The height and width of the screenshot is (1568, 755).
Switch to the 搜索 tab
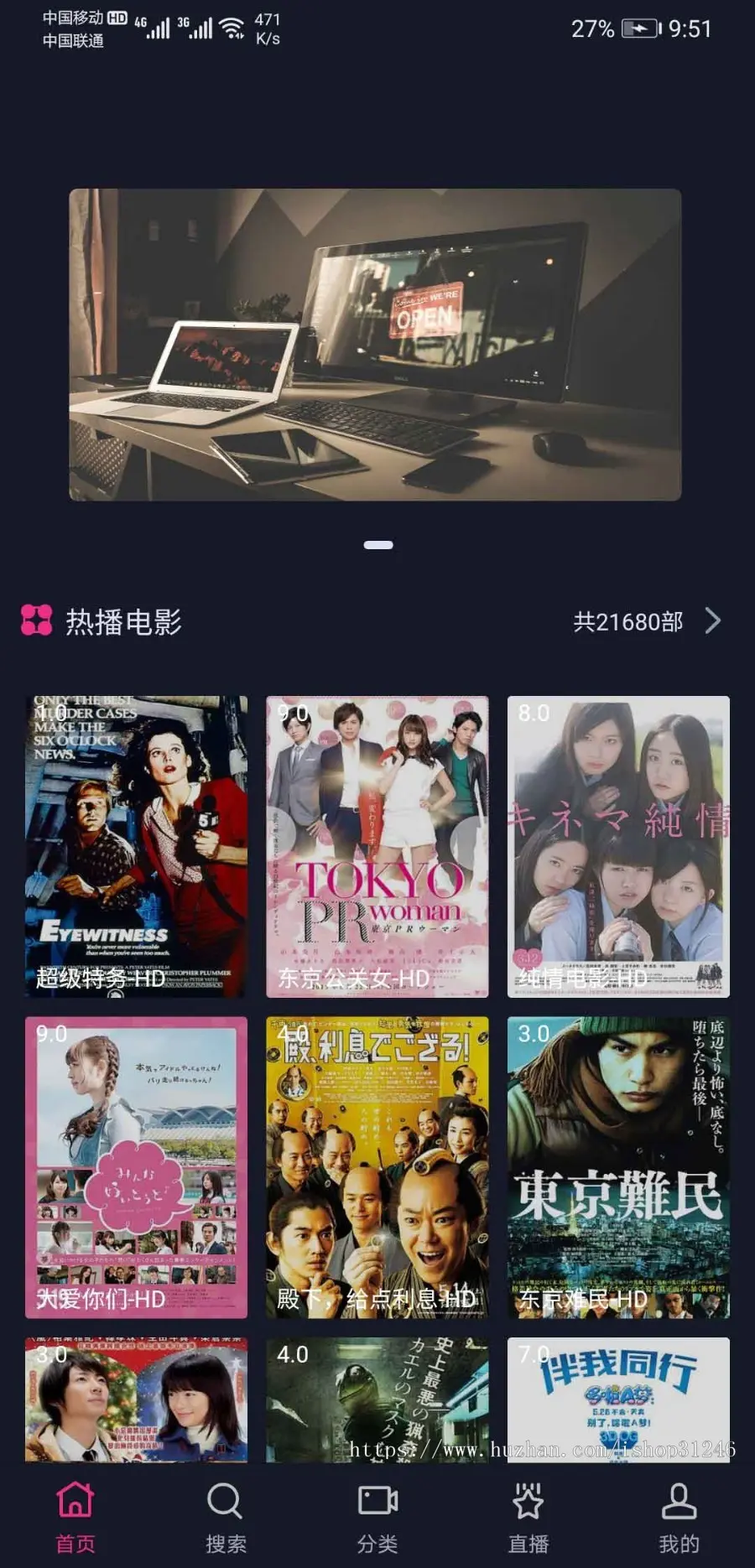pos(226,1518)
